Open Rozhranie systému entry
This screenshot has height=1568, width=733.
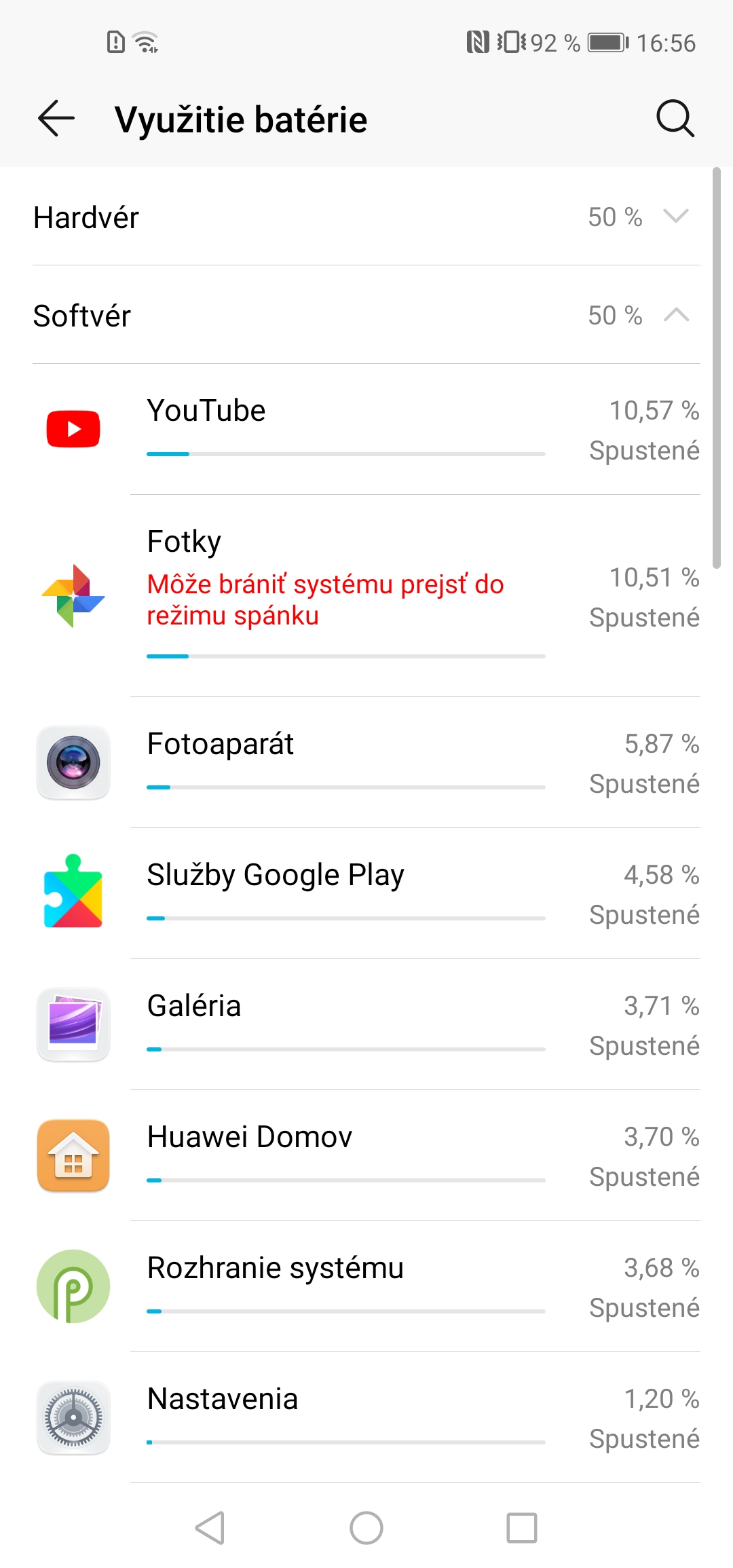tap(366, 1287)
